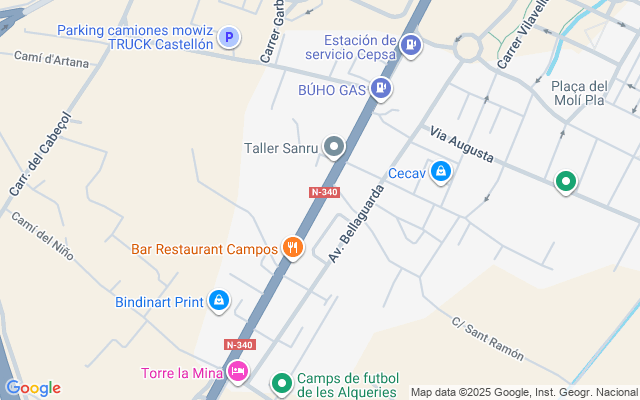This screenshot has height=400, width=640.
Task: Select the Estación de servicio Cepsa pin
Action: click(411, 45)
